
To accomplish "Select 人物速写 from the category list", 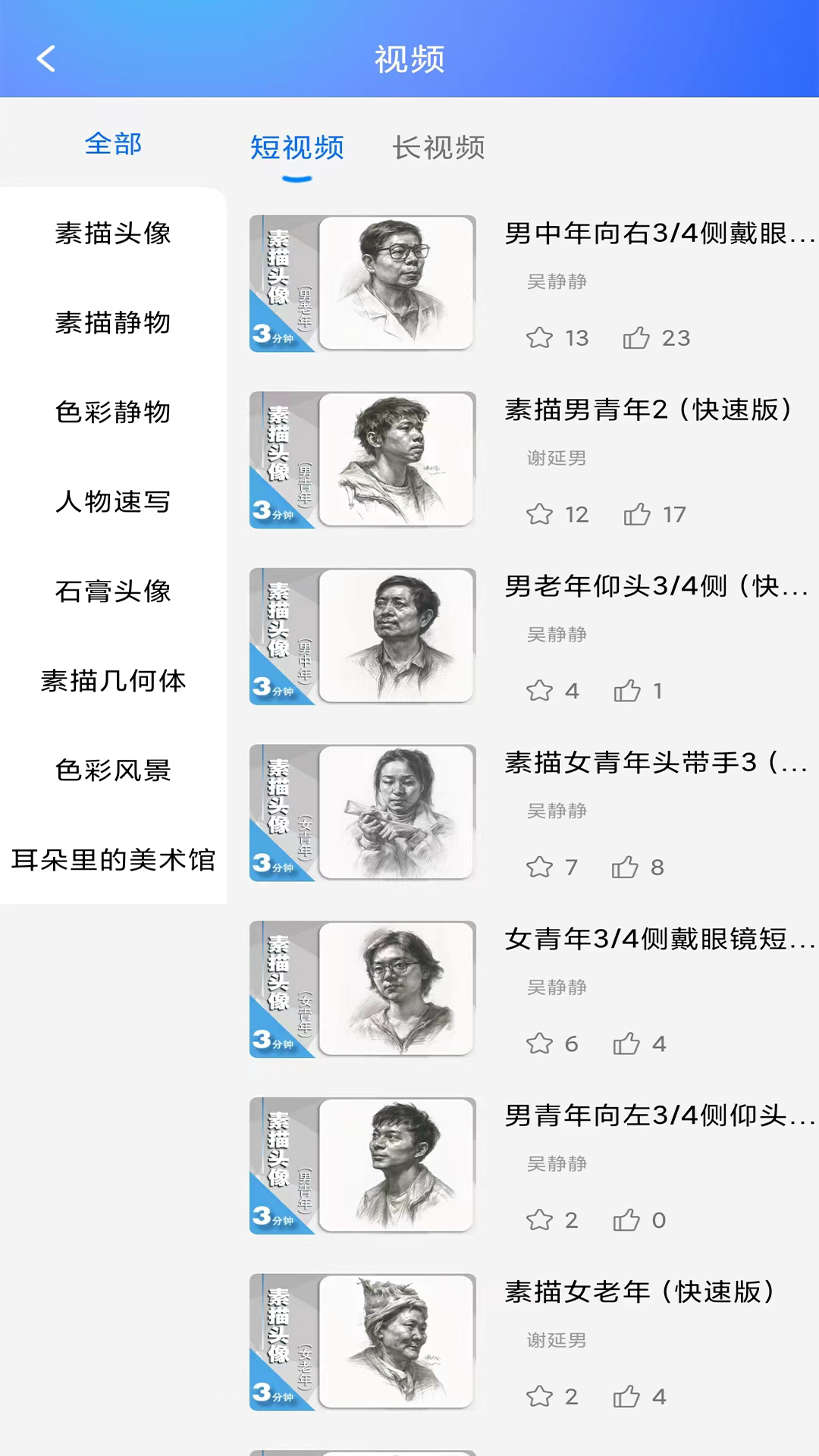I will point(115,503).
